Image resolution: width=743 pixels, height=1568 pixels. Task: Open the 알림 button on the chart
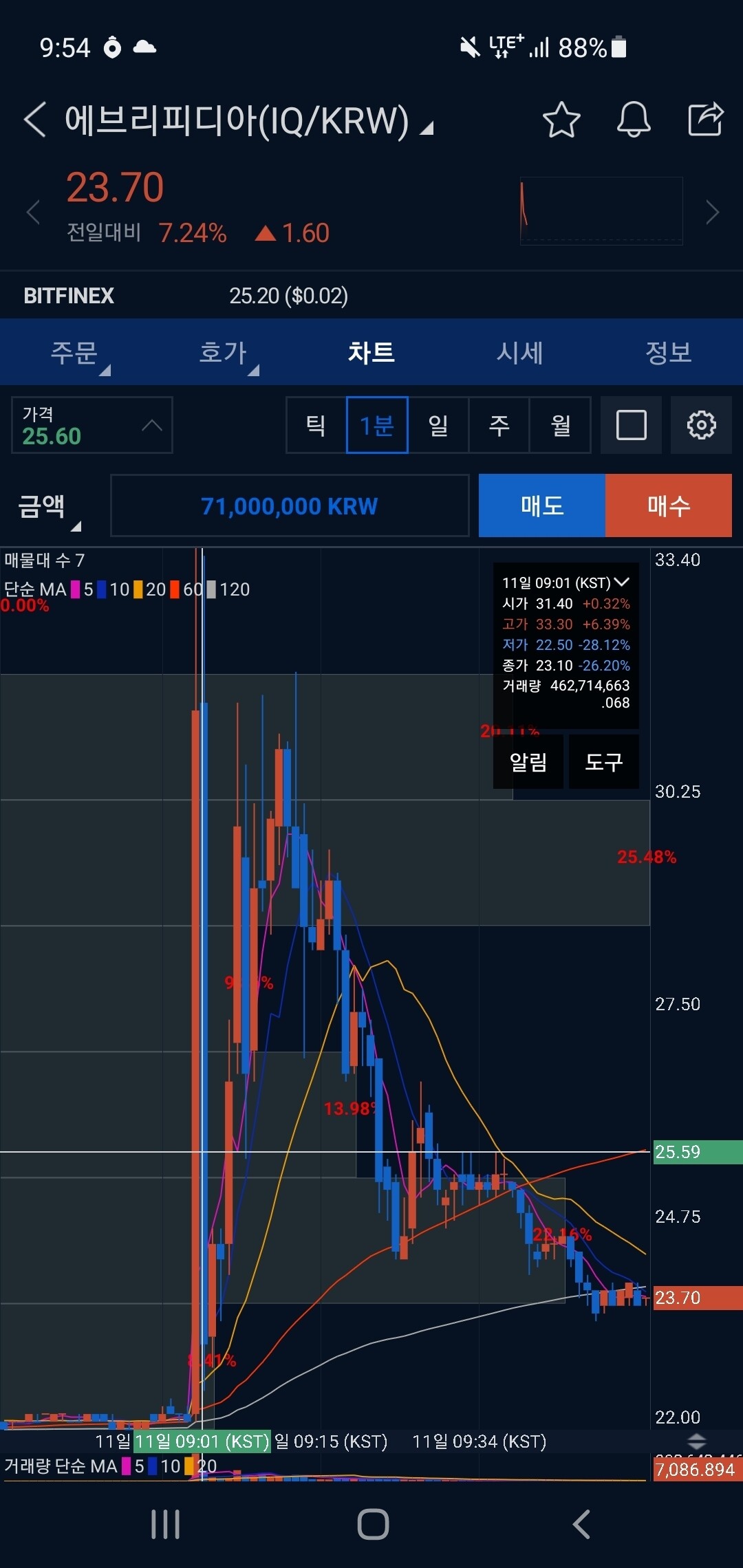coord(528,761)
